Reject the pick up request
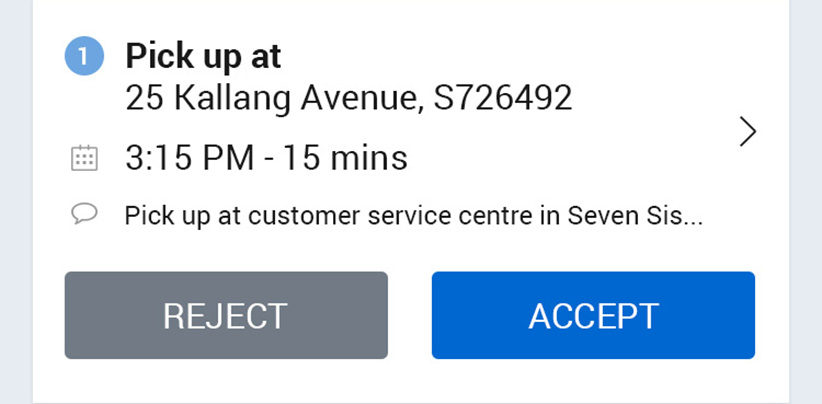The width and height of the screenshot is (822, 404). pos(226,315)
